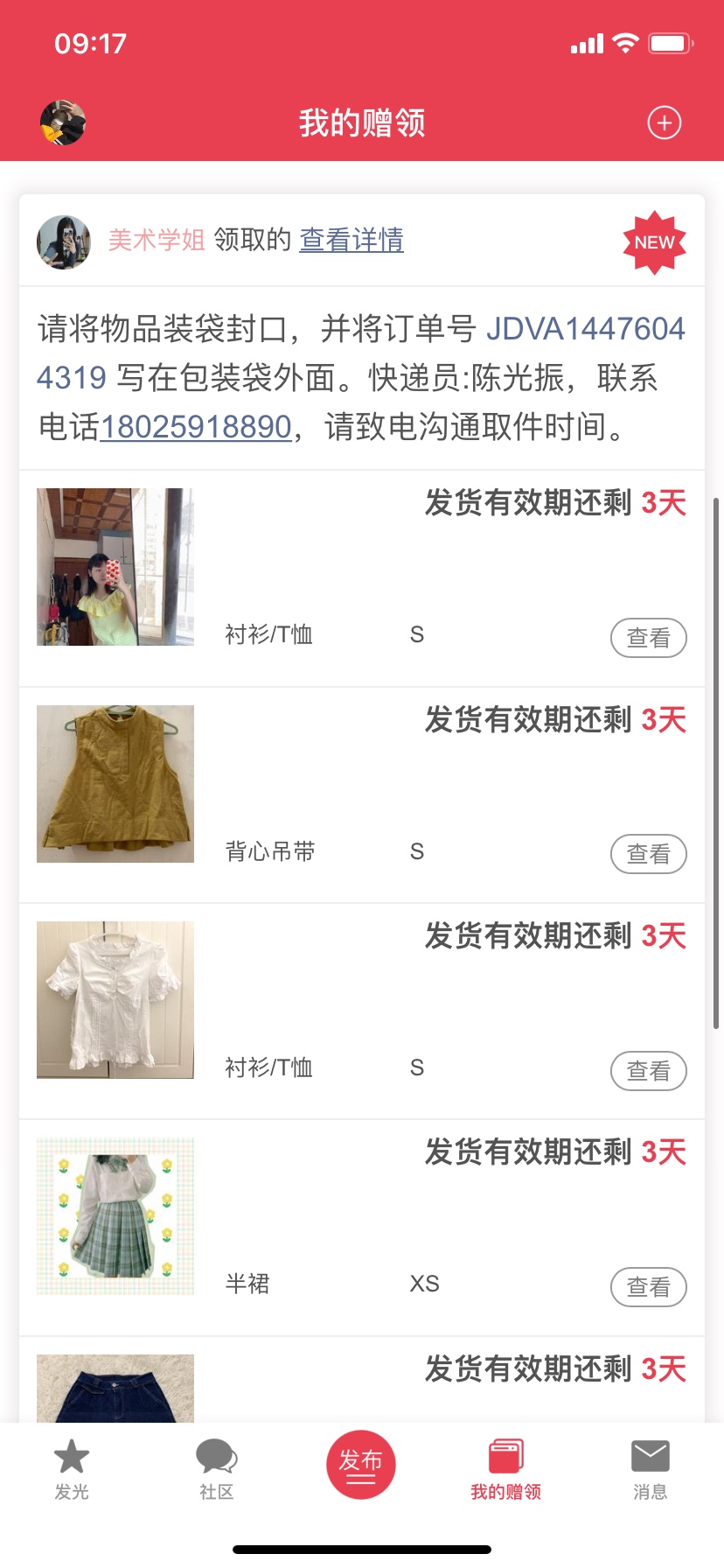
Task: Open the mustard vest top photo
Action: click(115, 784)
